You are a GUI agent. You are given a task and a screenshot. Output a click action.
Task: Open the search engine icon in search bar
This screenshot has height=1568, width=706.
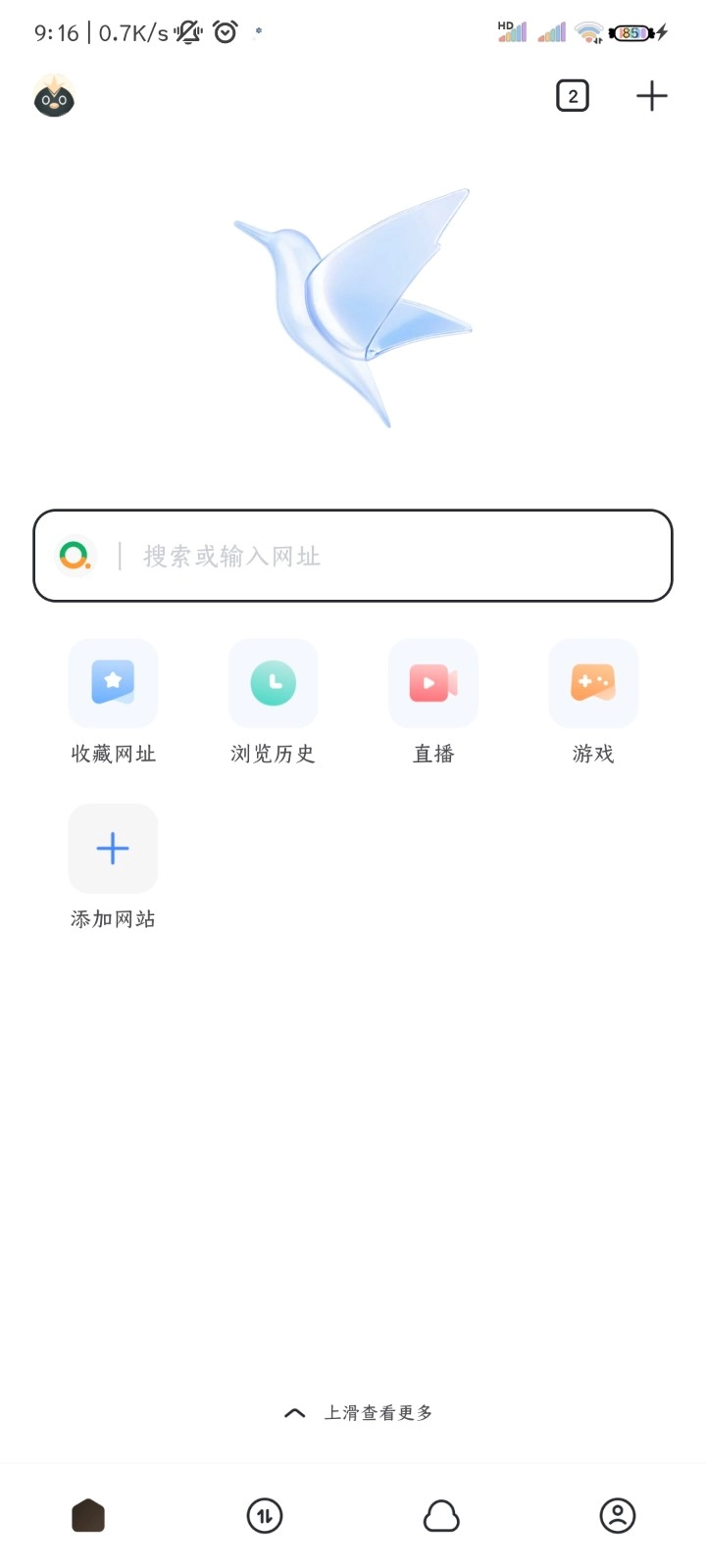tap(76, 556)
